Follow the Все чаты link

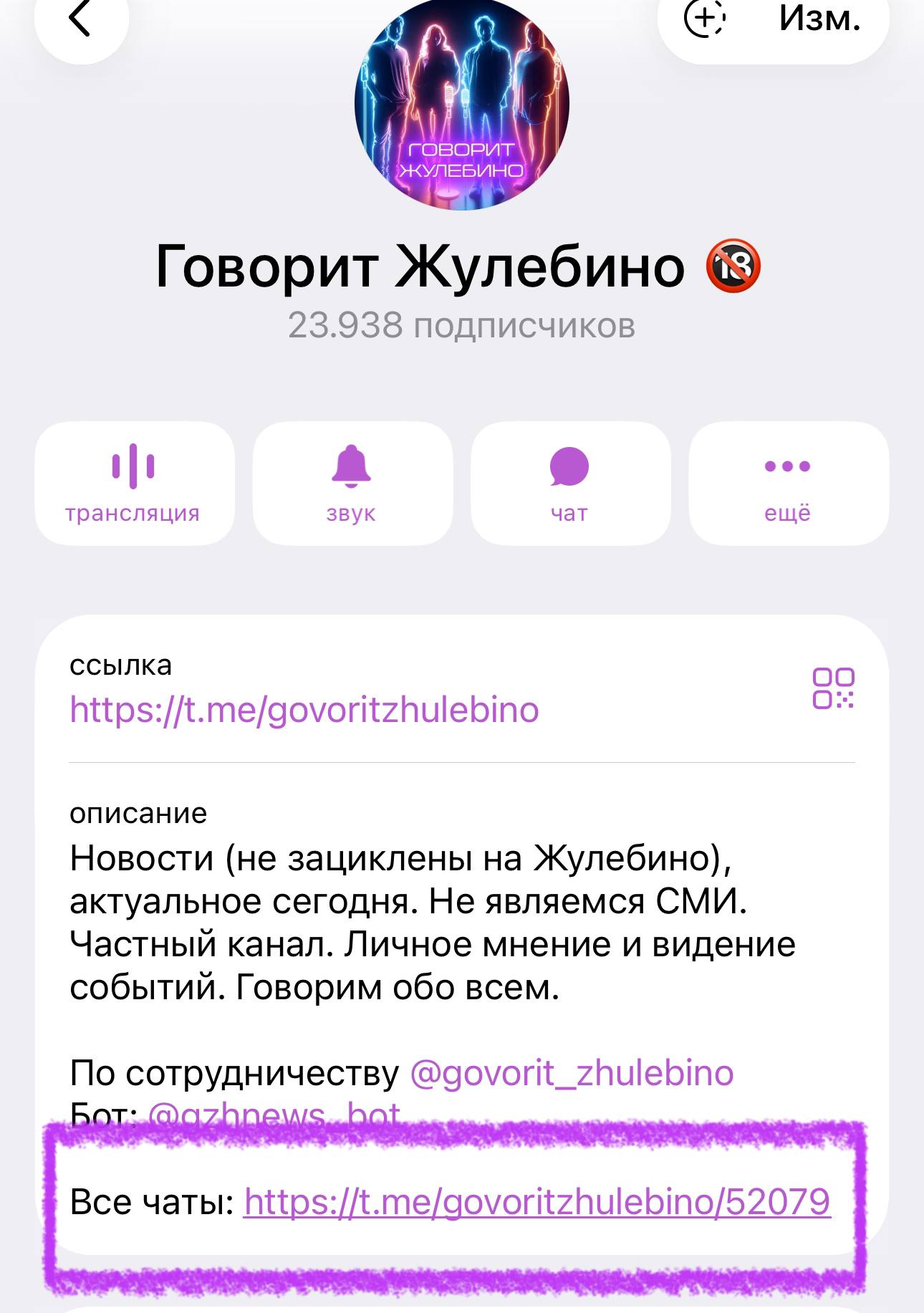[536, 1201]
